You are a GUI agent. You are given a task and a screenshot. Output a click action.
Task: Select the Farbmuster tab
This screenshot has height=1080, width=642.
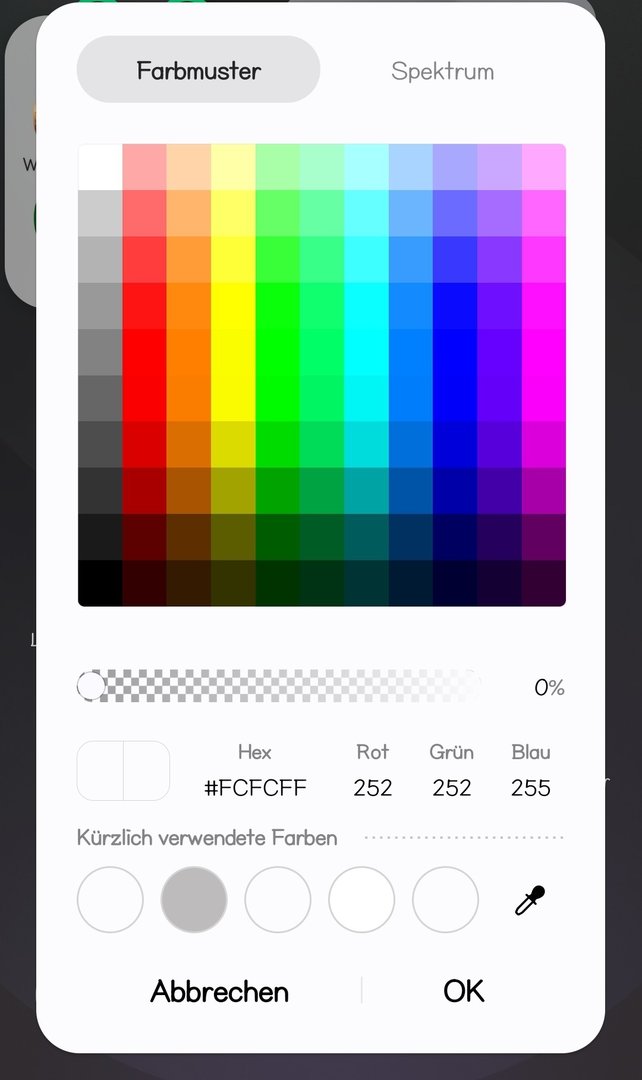(x=198, y=71)
